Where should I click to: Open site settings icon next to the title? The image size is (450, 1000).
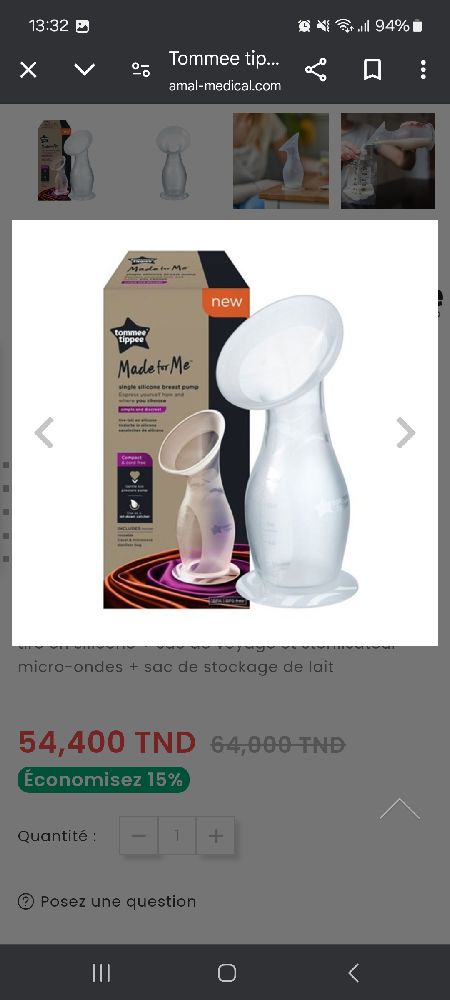pyautogui.click(x=140, y=70)
